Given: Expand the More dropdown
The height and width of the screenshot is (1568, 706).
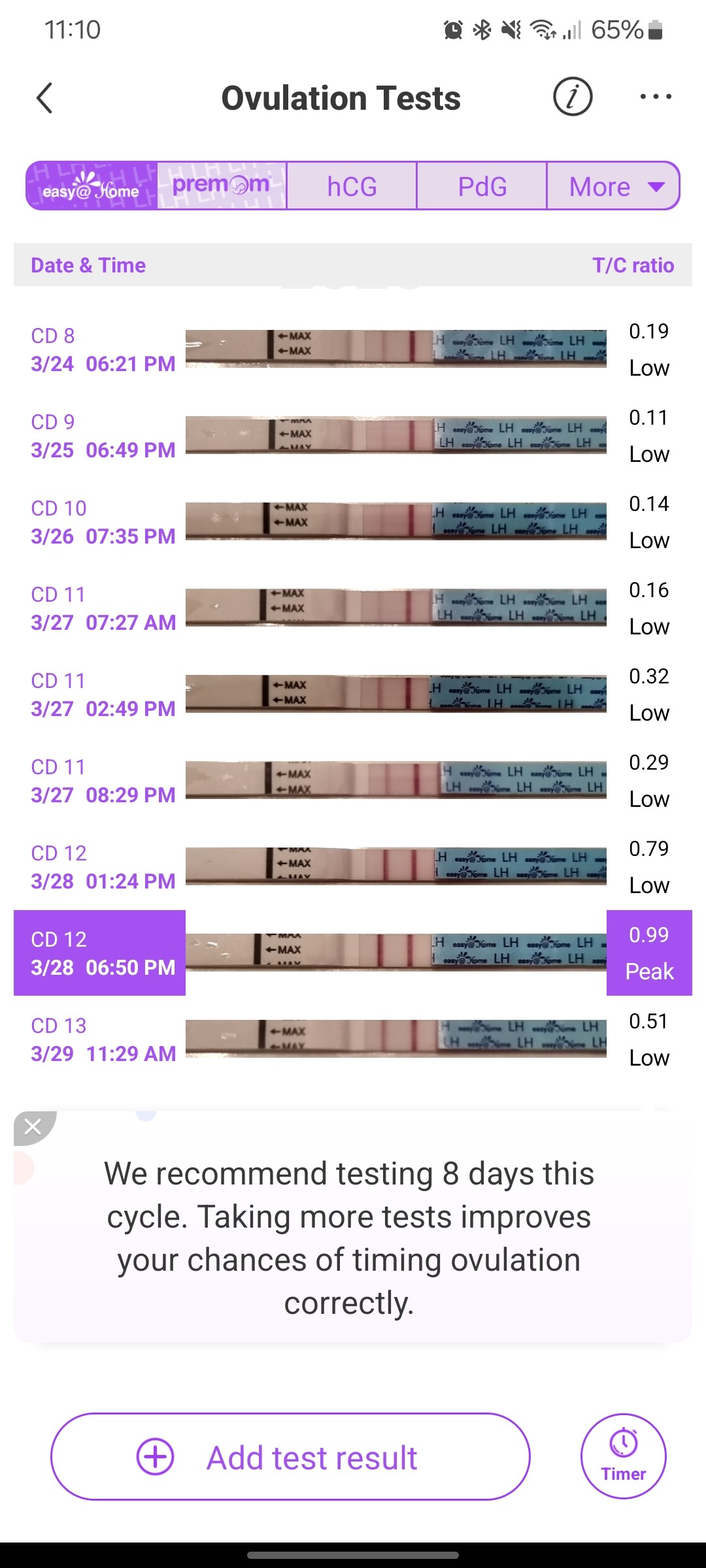Looking at the screenshot, I should click(x=613, y=186).
